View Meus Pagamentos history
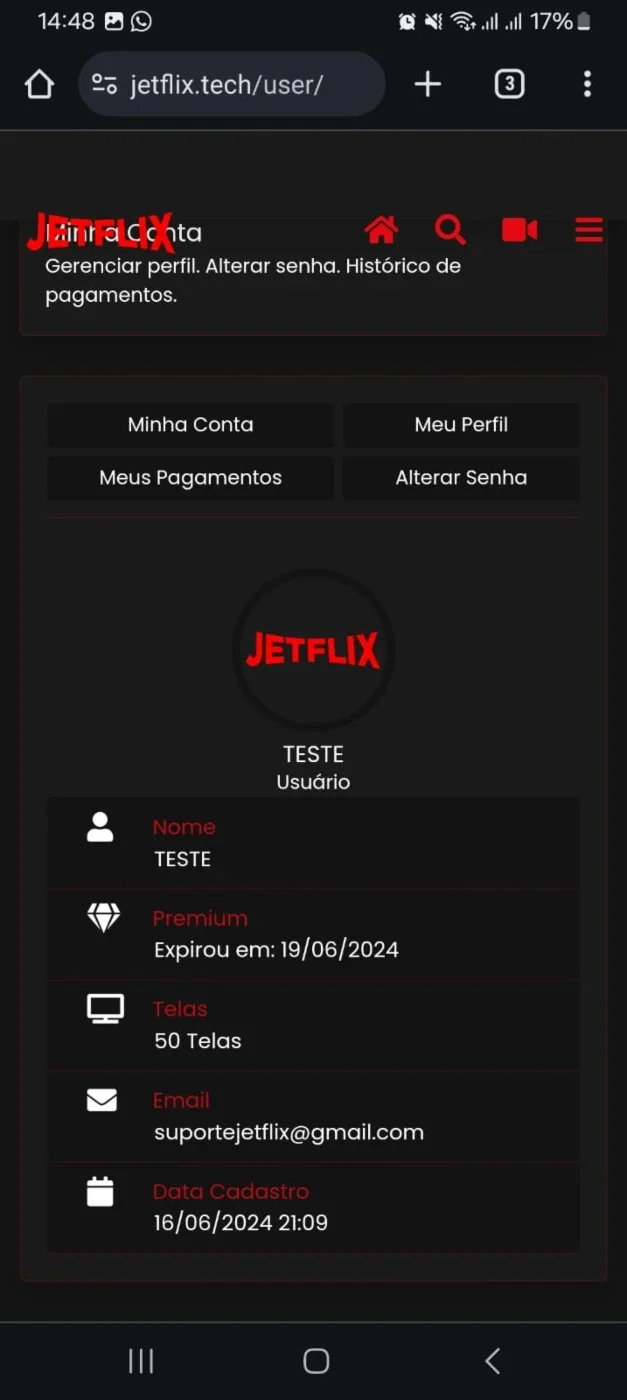Screen dimensions: 627x1400 (x=190, y=477)
